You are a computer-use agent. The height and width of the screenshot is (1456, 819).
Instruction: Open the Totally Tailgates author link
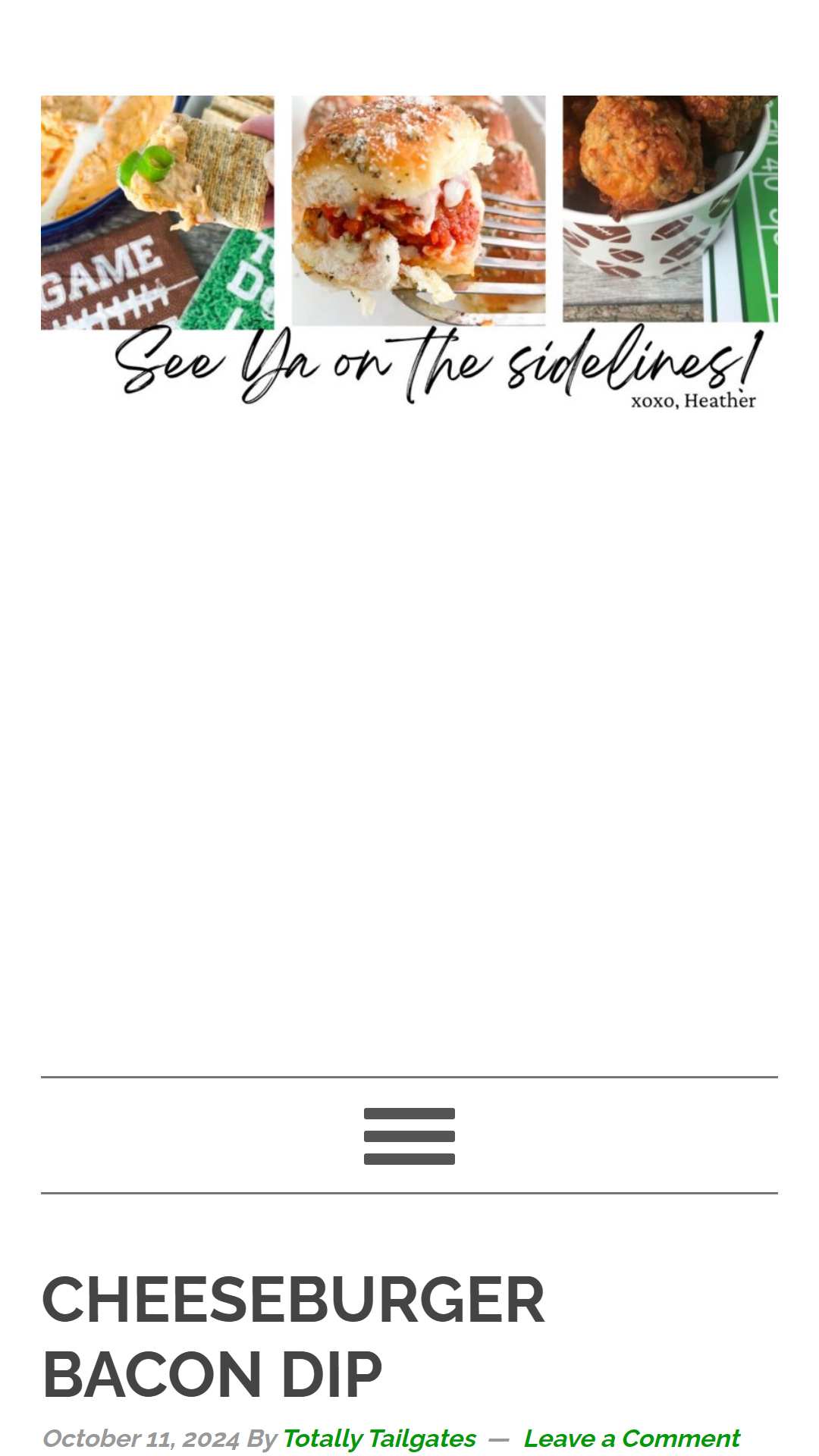[x=379, y=1439]
